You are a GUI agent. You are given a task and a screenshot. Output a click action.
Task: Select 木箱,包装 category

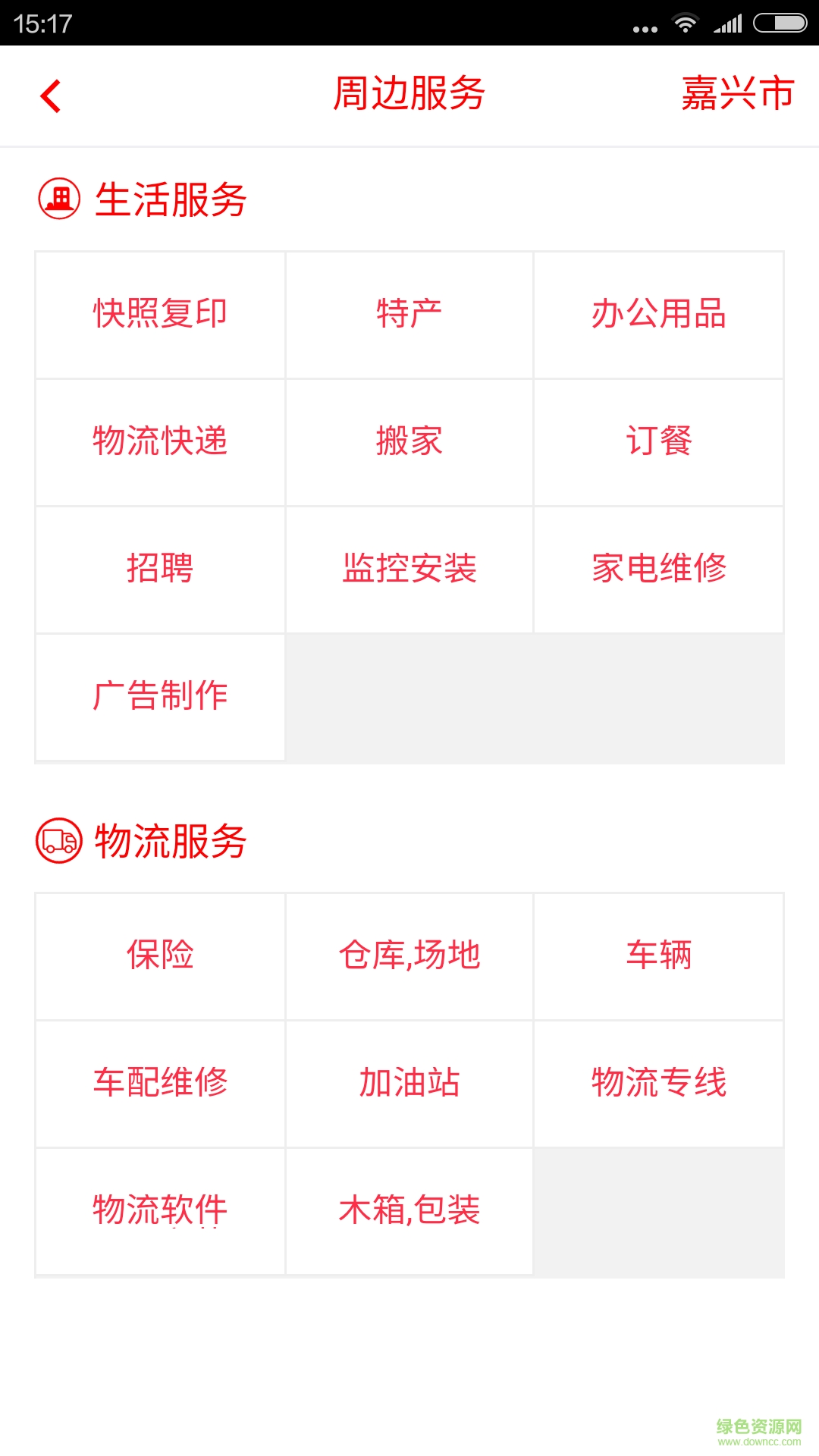[409, 1211]
